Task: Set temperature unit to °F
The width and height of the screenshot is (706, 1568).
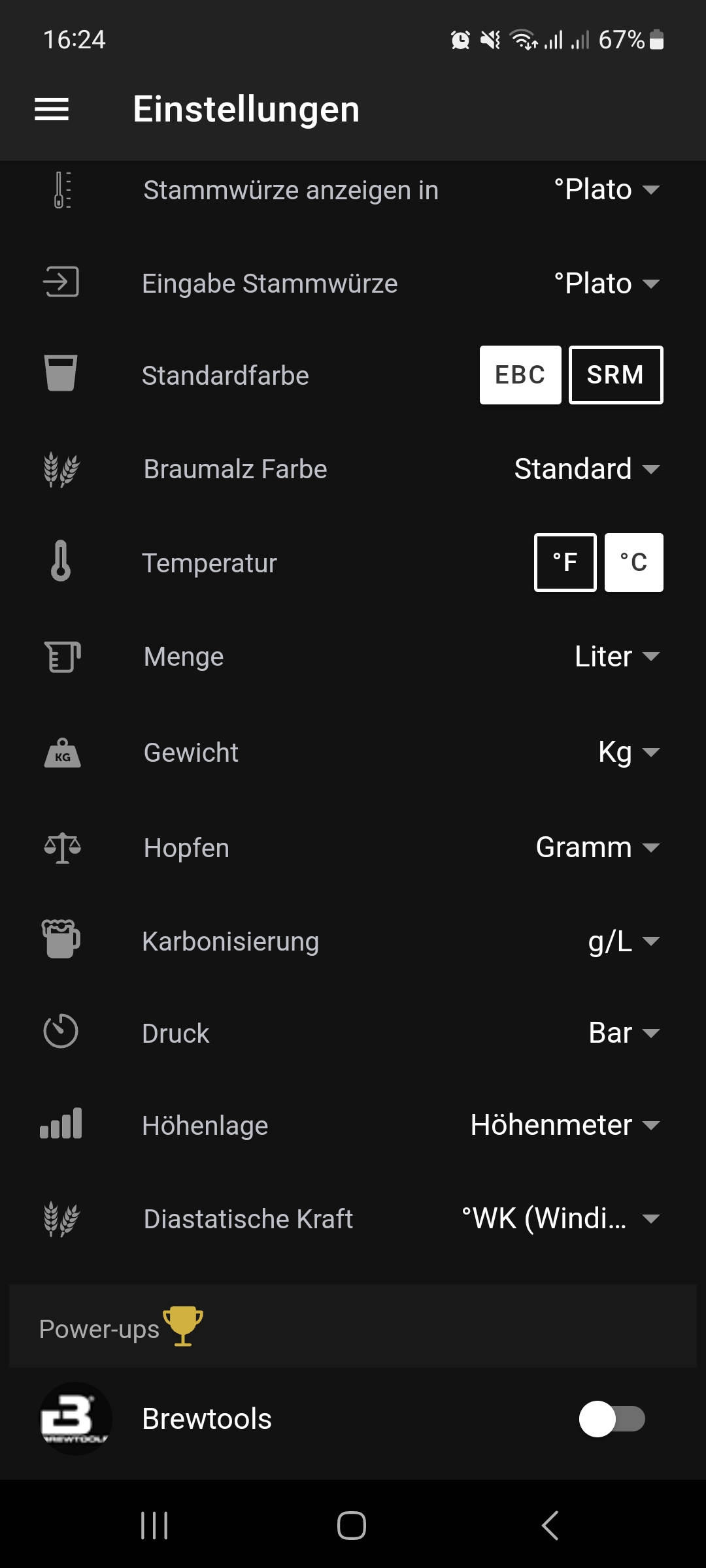Action: [x=565, y=563]
